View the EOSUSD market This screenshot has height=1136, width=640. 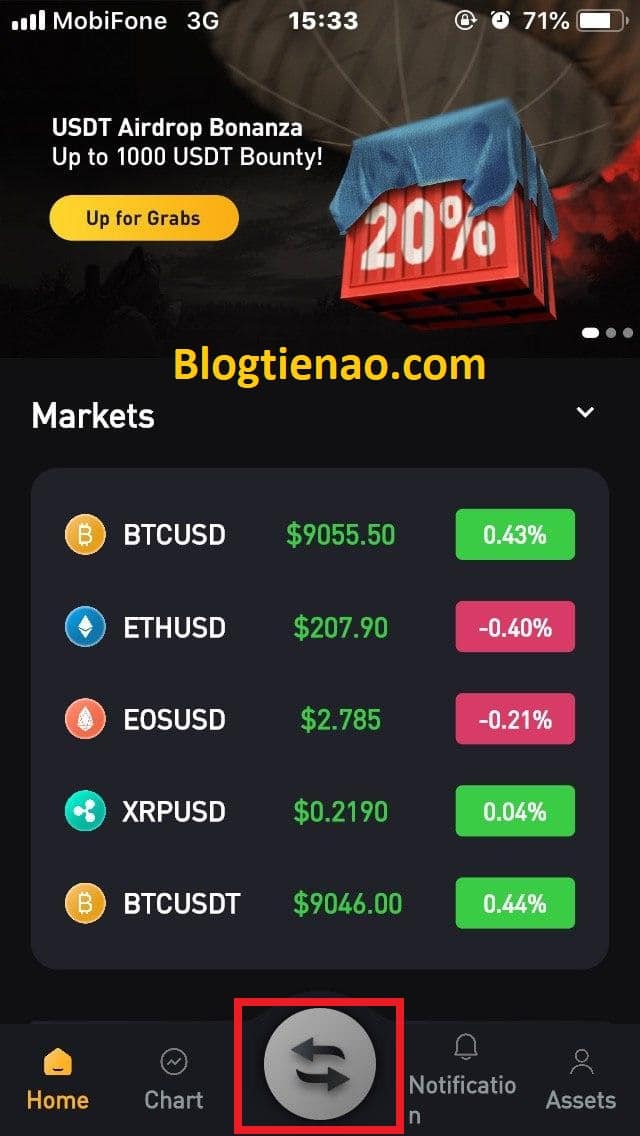(x=319, y=719)
